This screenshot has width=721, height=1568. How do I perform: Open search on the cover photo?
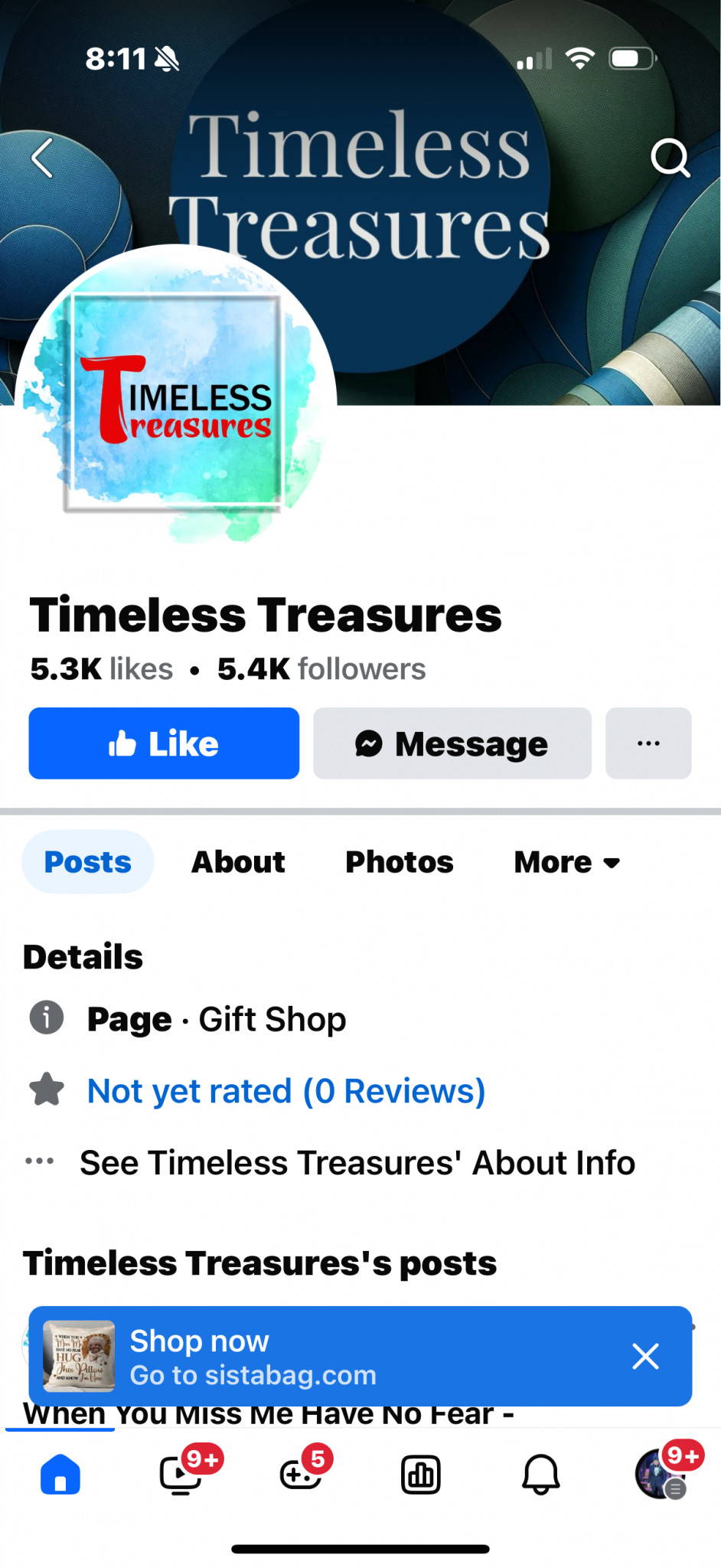click(x=670, y=158)
